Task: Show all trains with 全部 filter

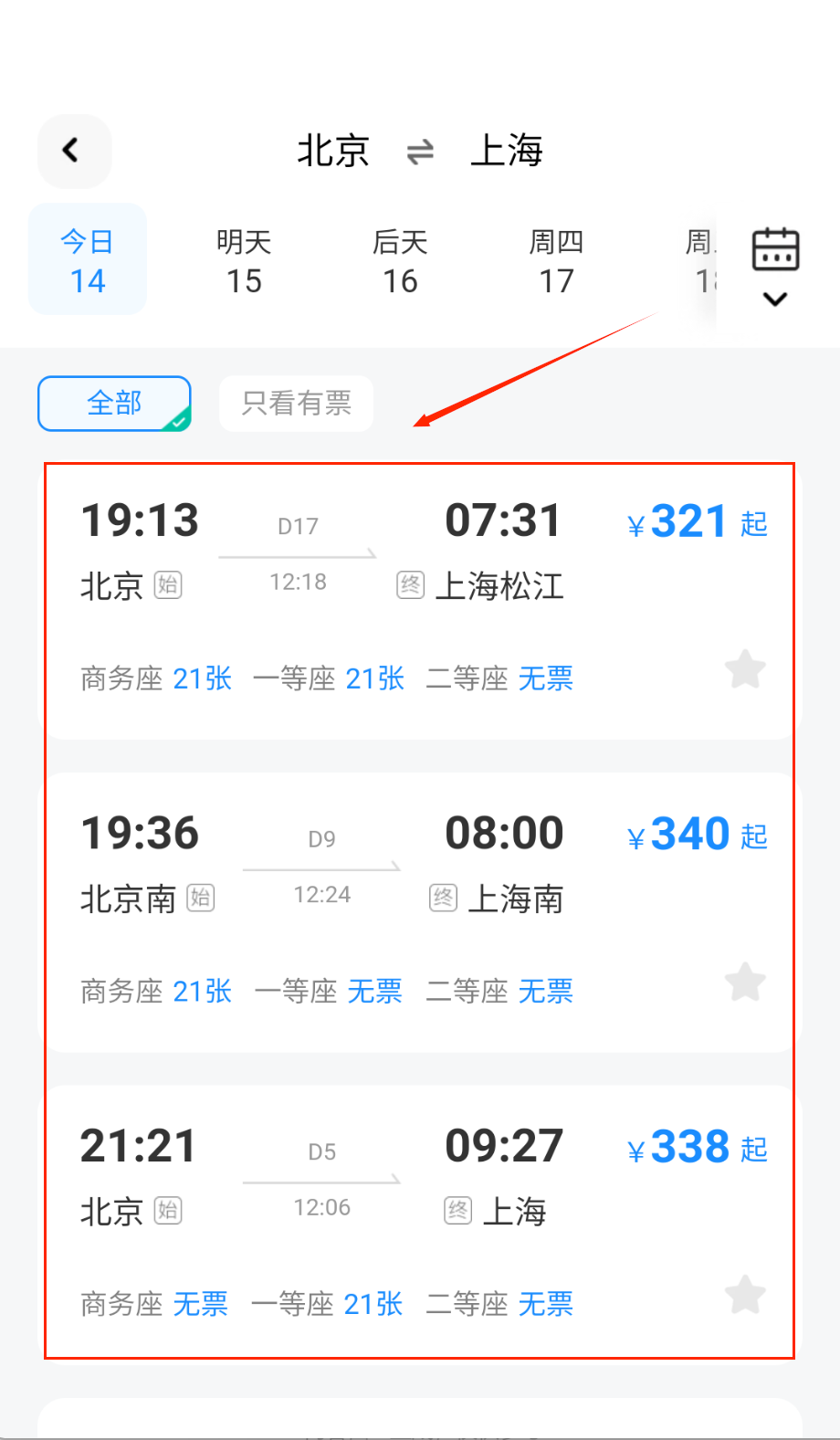Action: [114, 403]
